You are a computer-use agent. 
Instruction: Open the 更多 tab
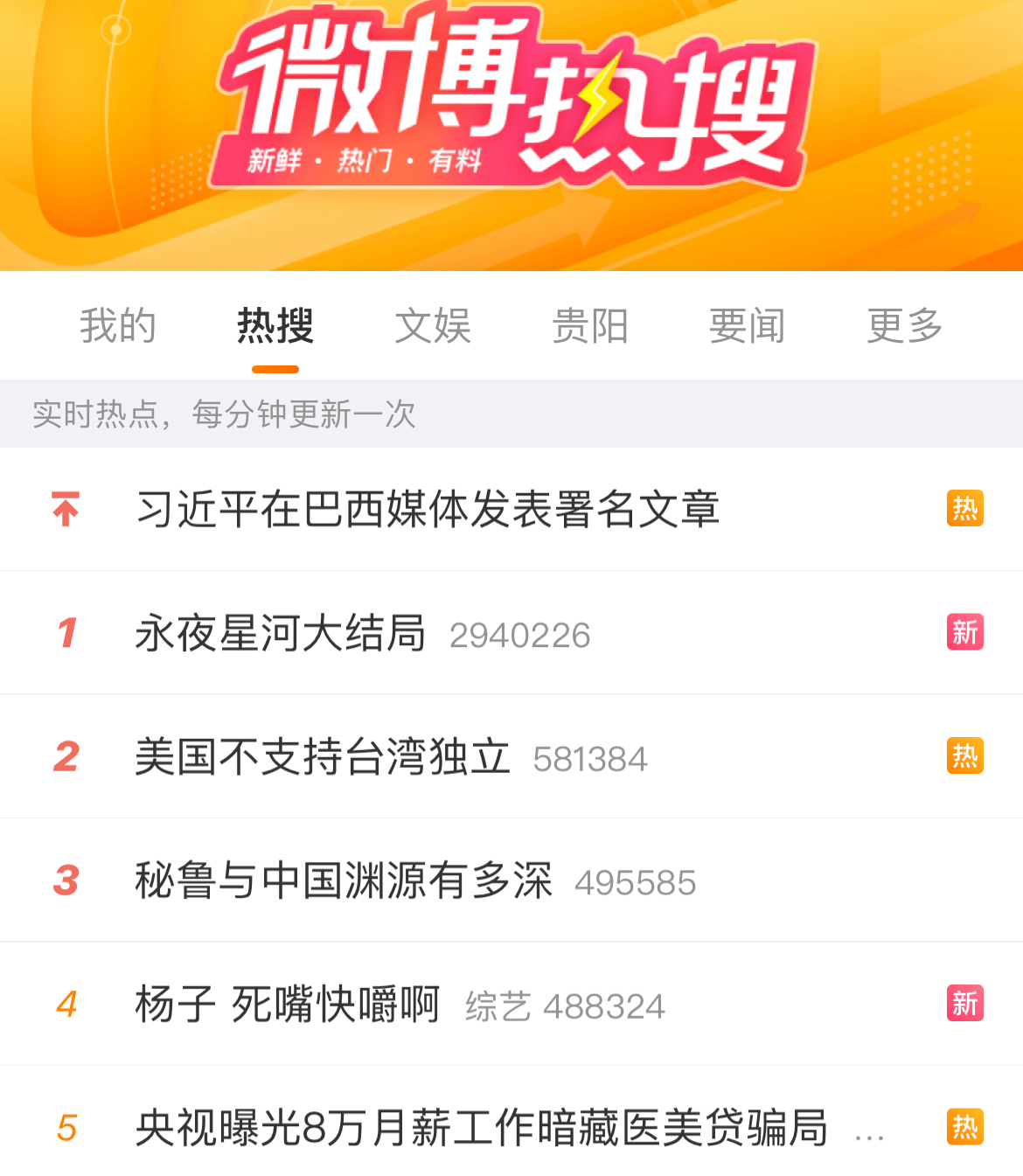point(904,326)
